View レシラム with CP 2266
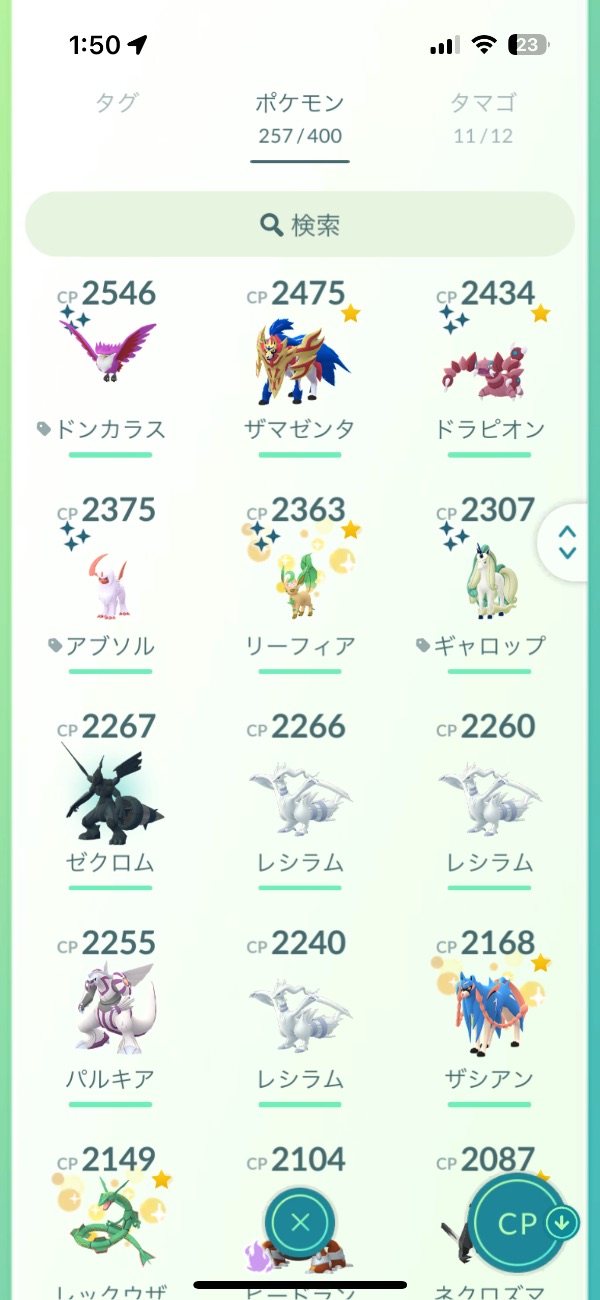The image size is (600, 1300). coord(300,800)
